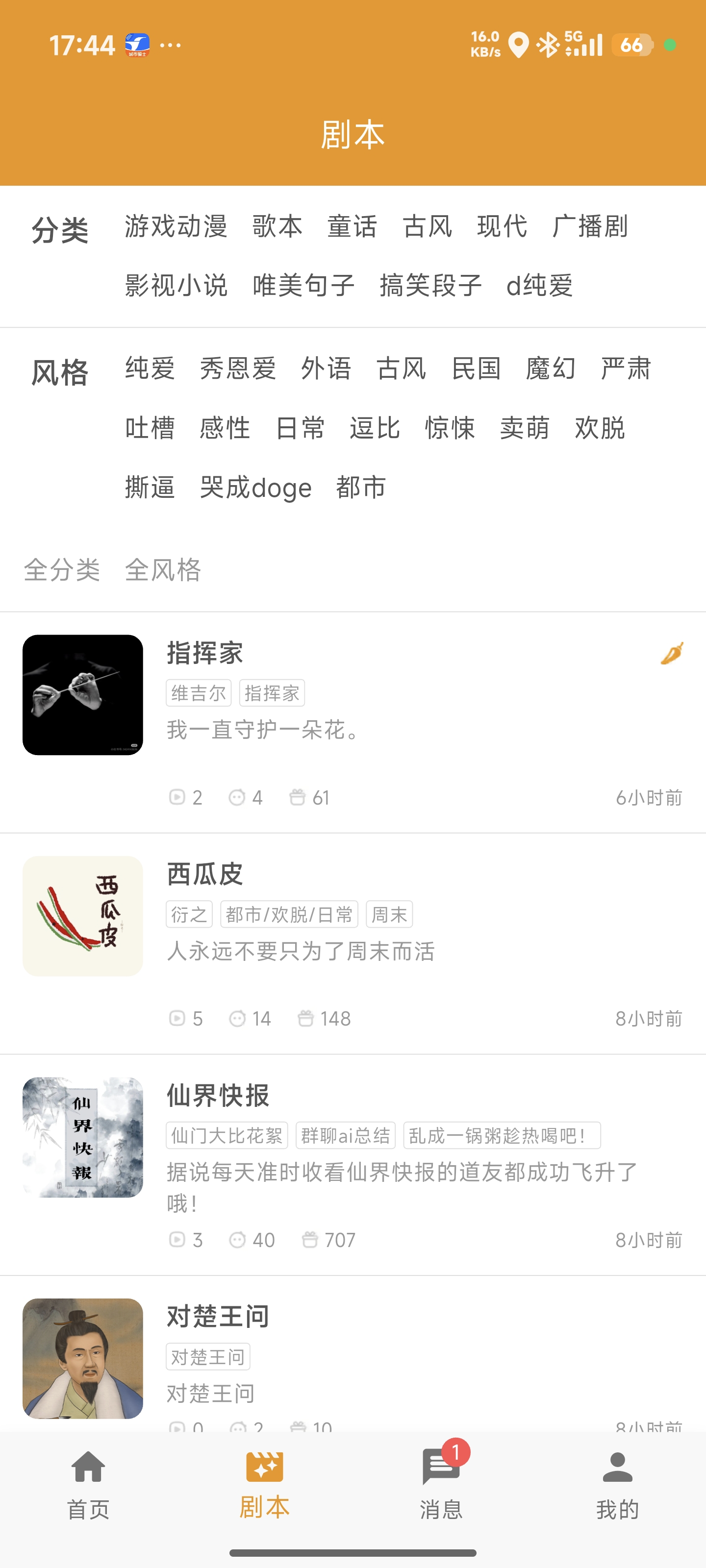Open the 西瓜皮 script

point(204,875)
